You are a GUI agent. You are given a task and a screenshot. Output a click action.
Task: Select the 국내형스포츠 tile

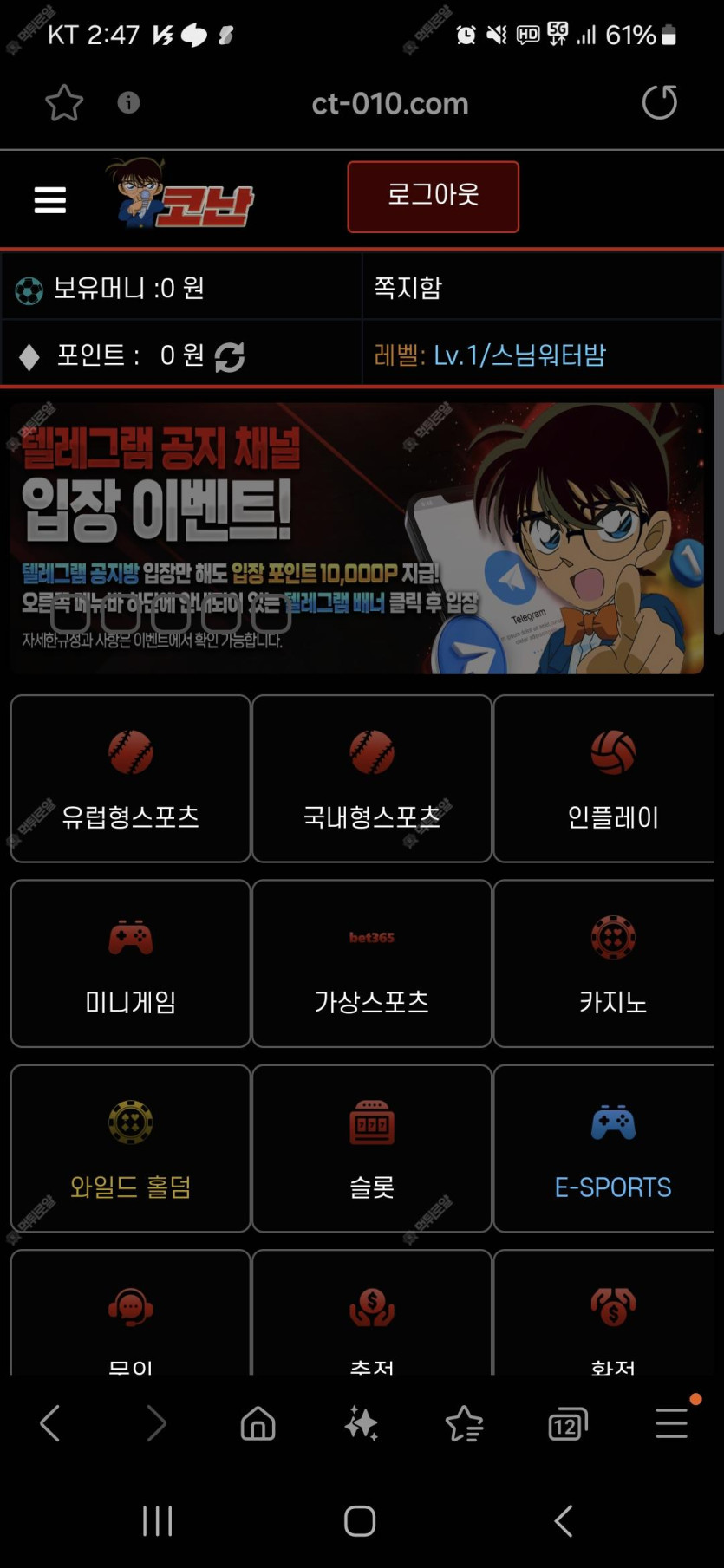pos(371,778)
